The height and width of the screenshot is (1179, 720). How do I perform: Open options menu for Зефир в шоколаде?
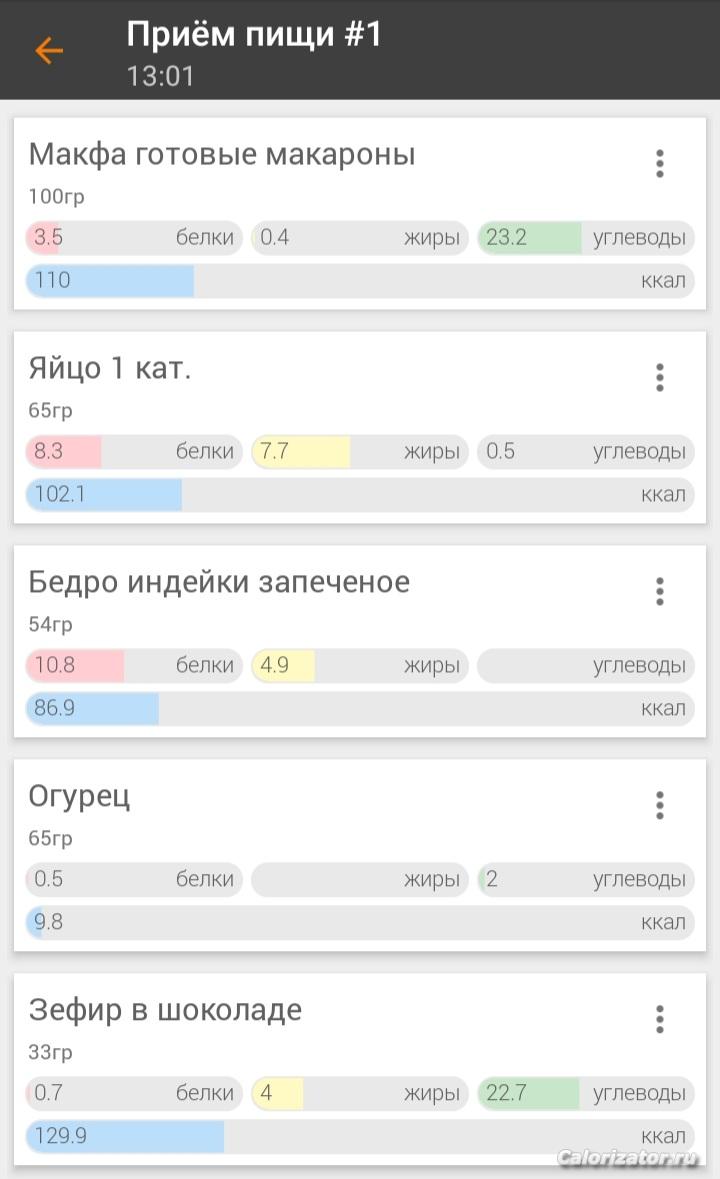click(x=660, y=1019)
